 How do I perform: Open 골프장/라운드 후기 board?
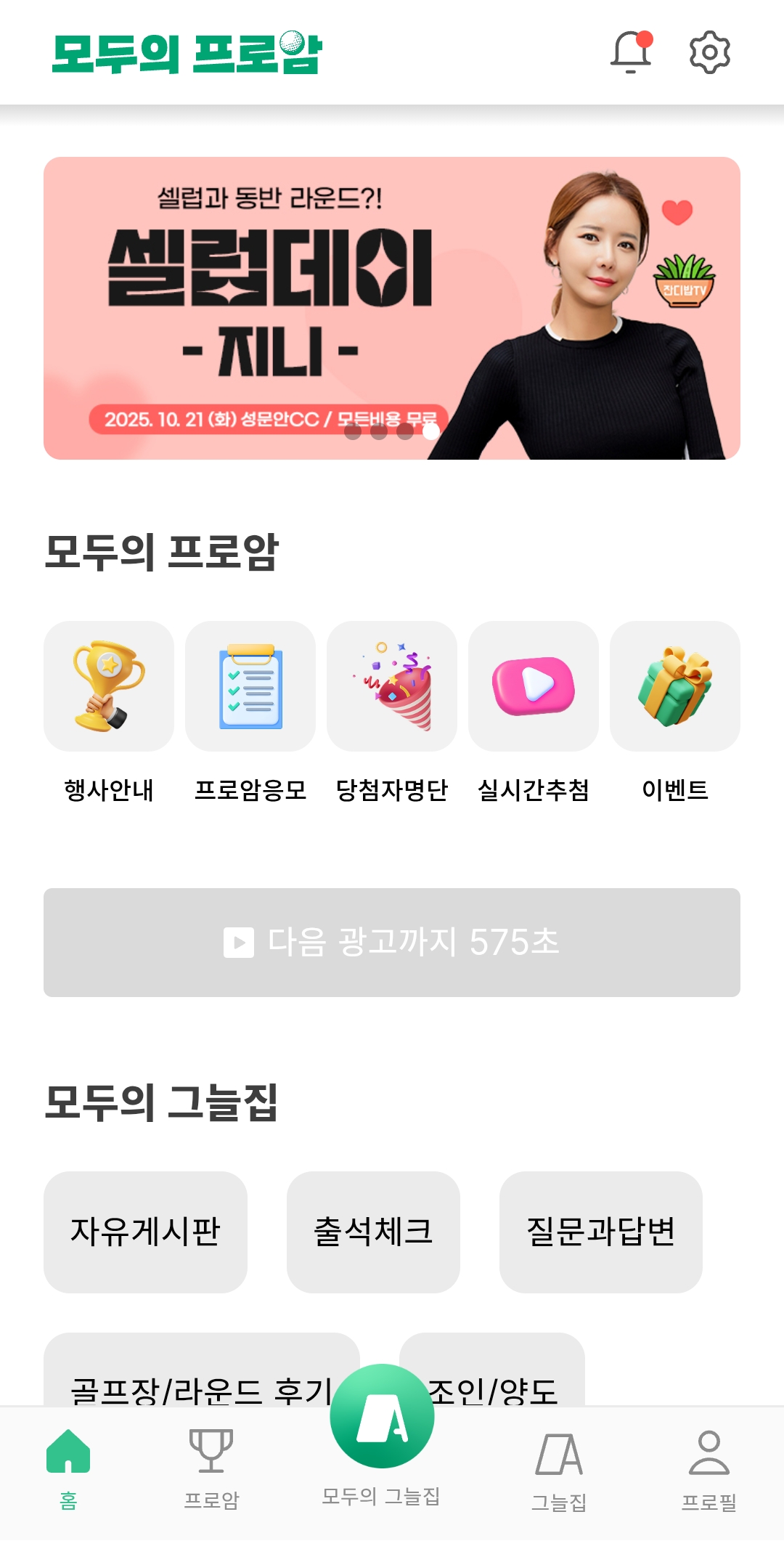click(202, 1371)
